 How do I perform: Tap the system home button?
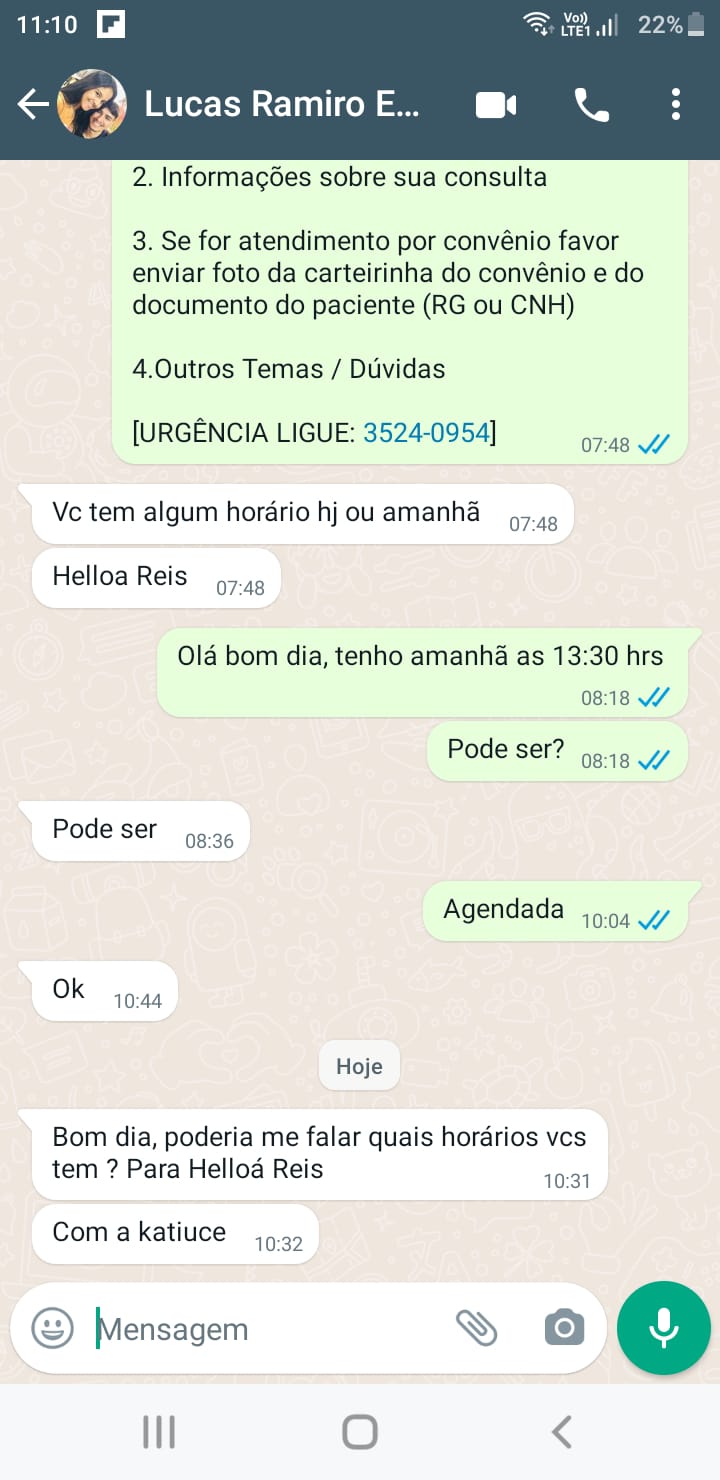click(360, 1432)
